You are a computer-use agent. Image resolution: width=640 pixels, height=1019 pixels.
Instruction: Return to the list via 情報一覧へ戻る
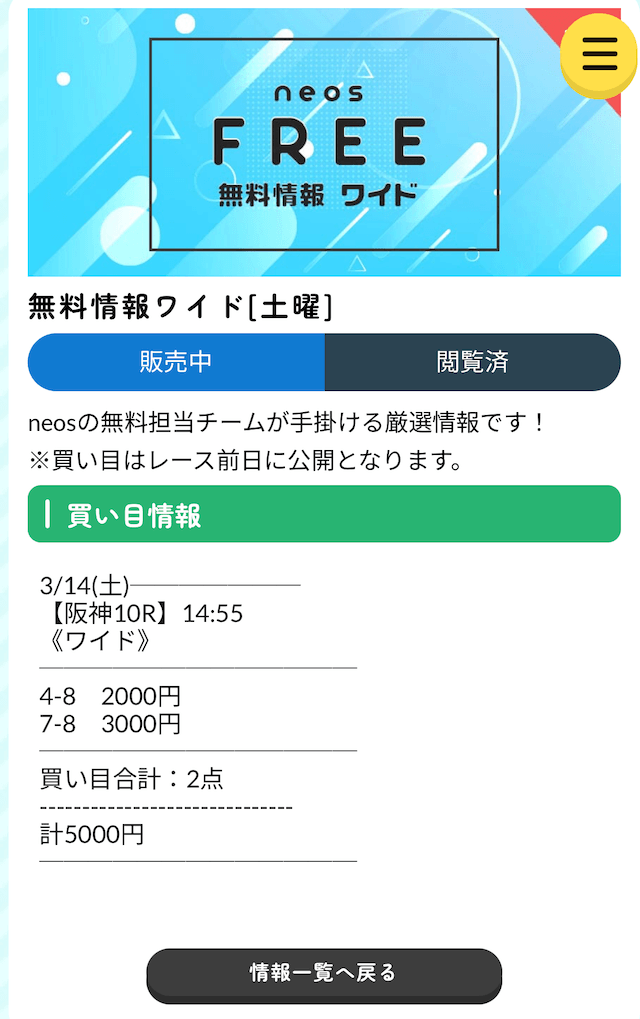(323, 973)
